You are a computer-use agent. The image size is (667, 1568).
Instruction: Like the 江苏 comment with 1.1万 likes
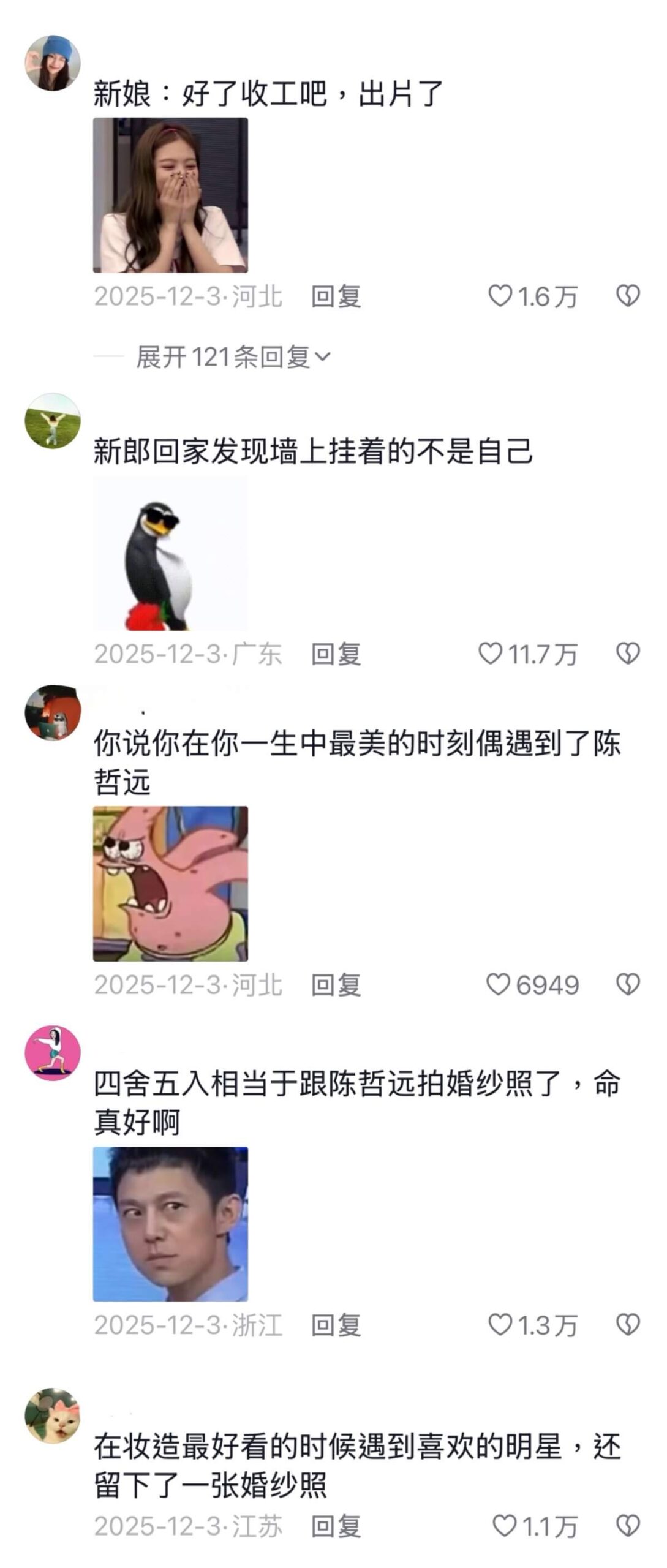click(x=504, y=1526)
